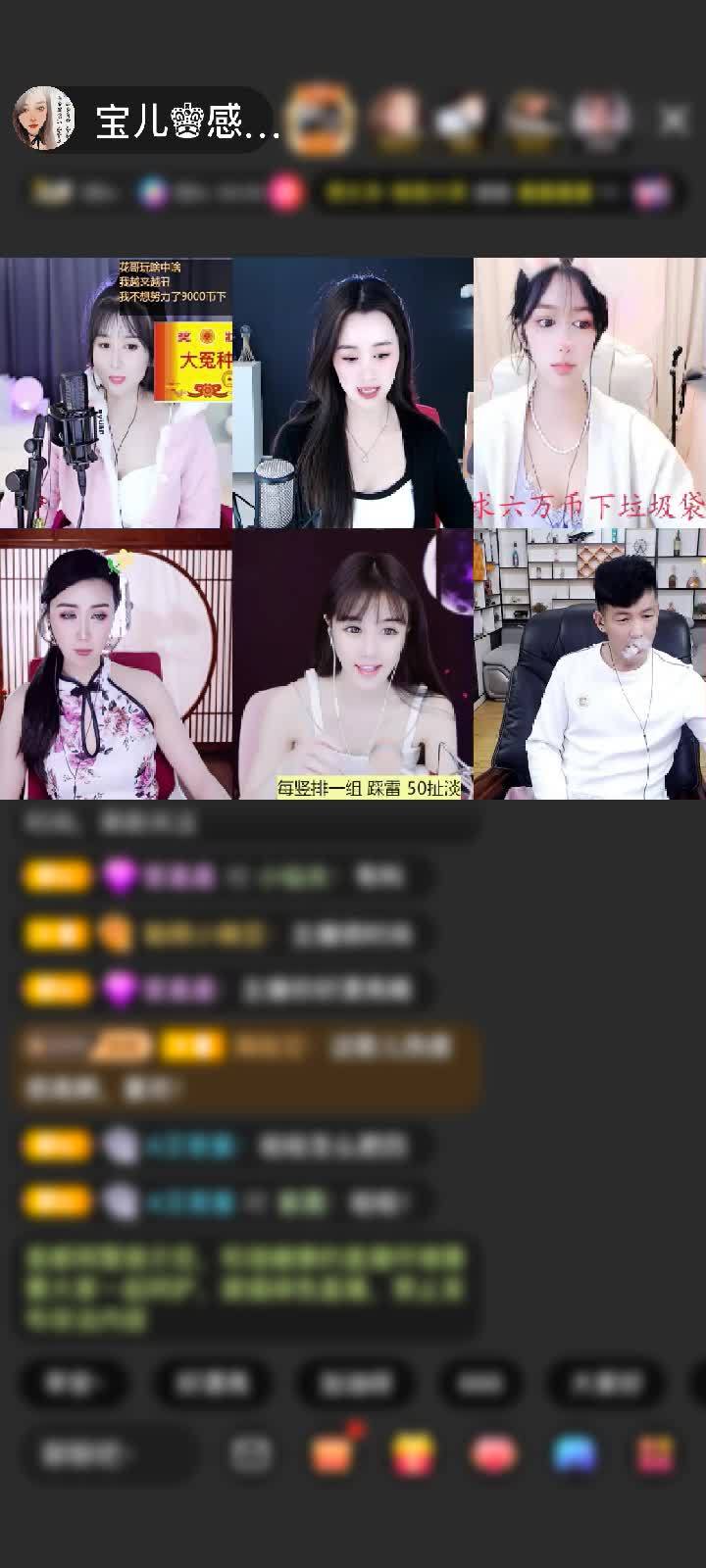Open the video tile showing 大冤种 sign
The image size is (706, 1568).
point(116,393)
